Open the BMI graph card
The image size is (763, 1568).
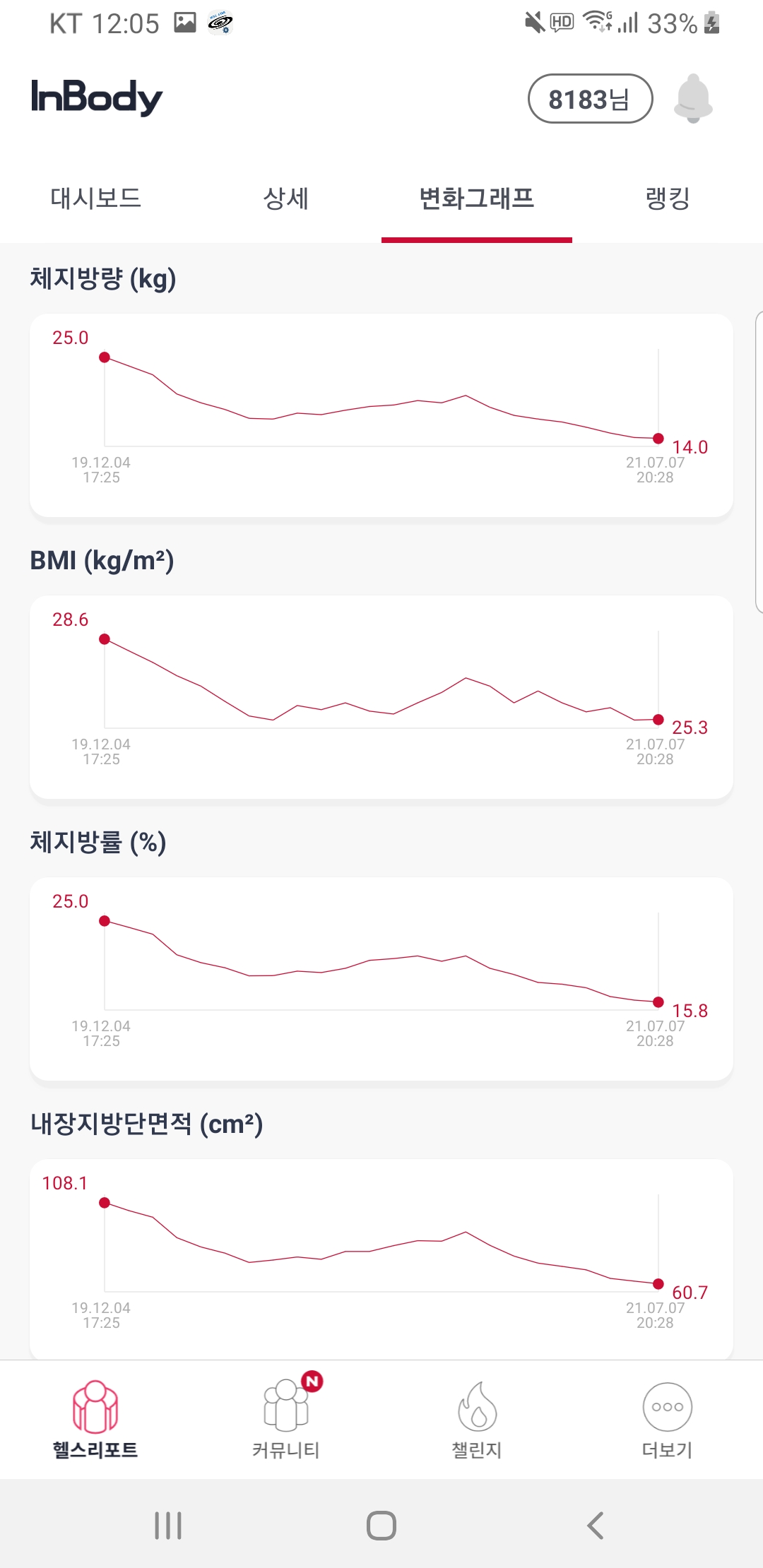381,696
